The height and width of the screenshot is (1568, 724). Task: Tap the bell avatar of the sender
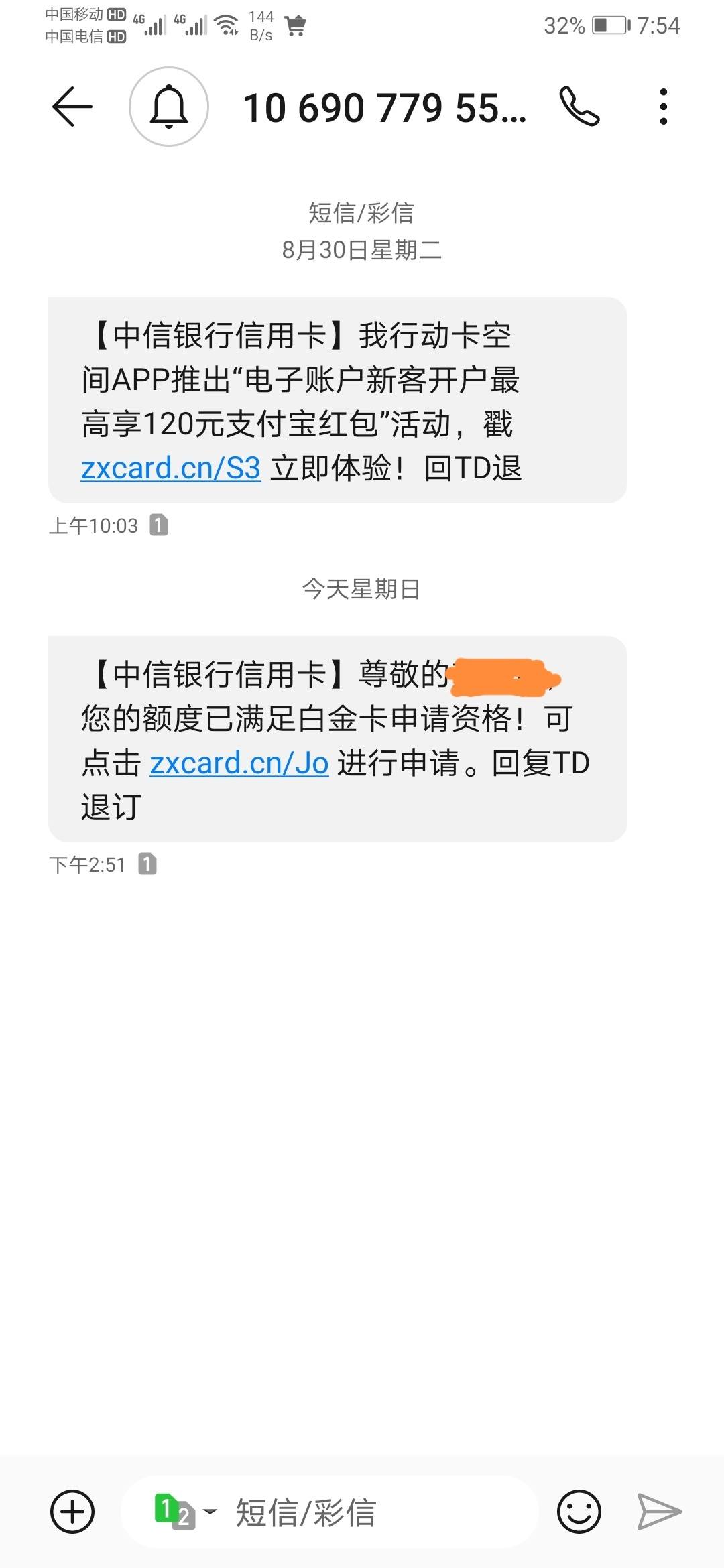[x=169, y=107]
